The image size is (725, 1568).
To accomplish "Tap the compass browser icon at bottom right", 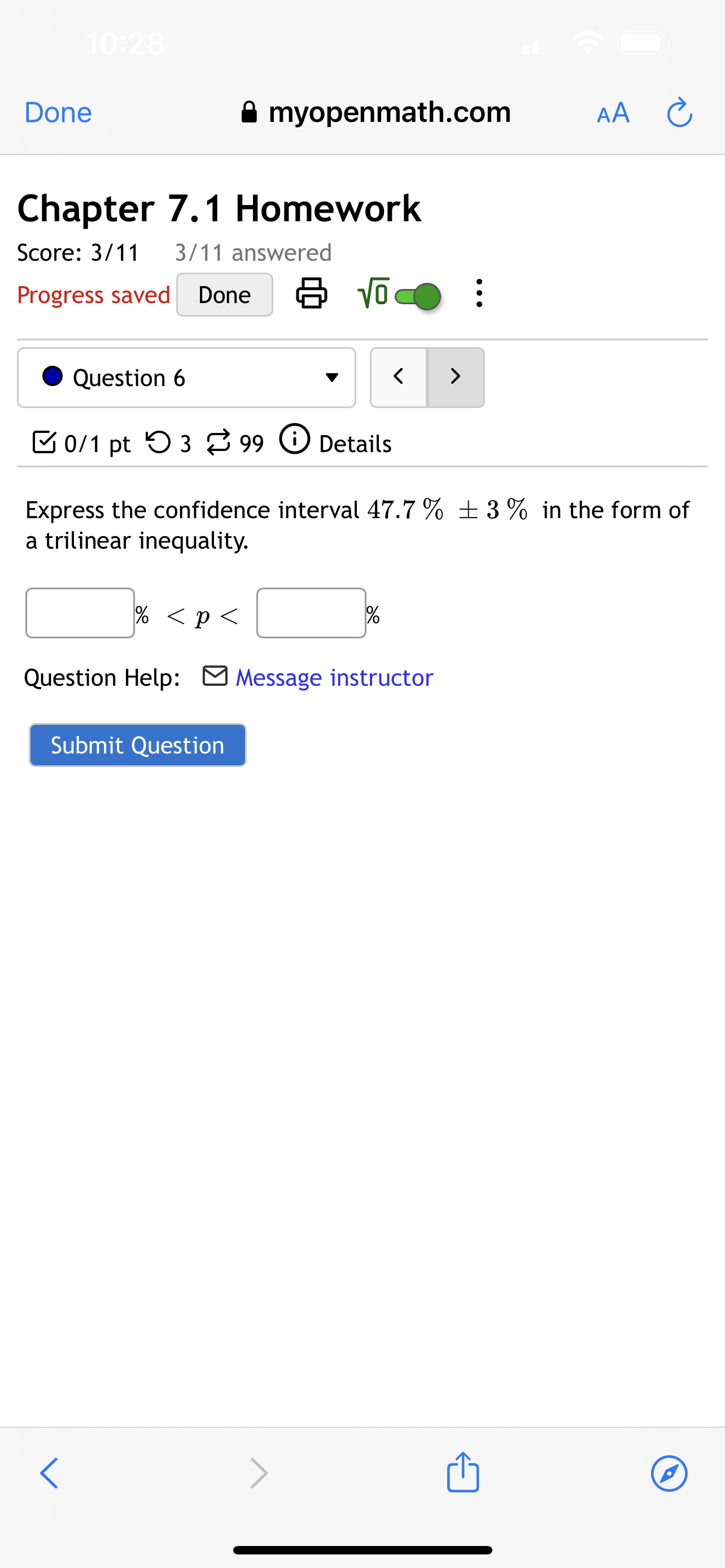I will pos(670,1474).
